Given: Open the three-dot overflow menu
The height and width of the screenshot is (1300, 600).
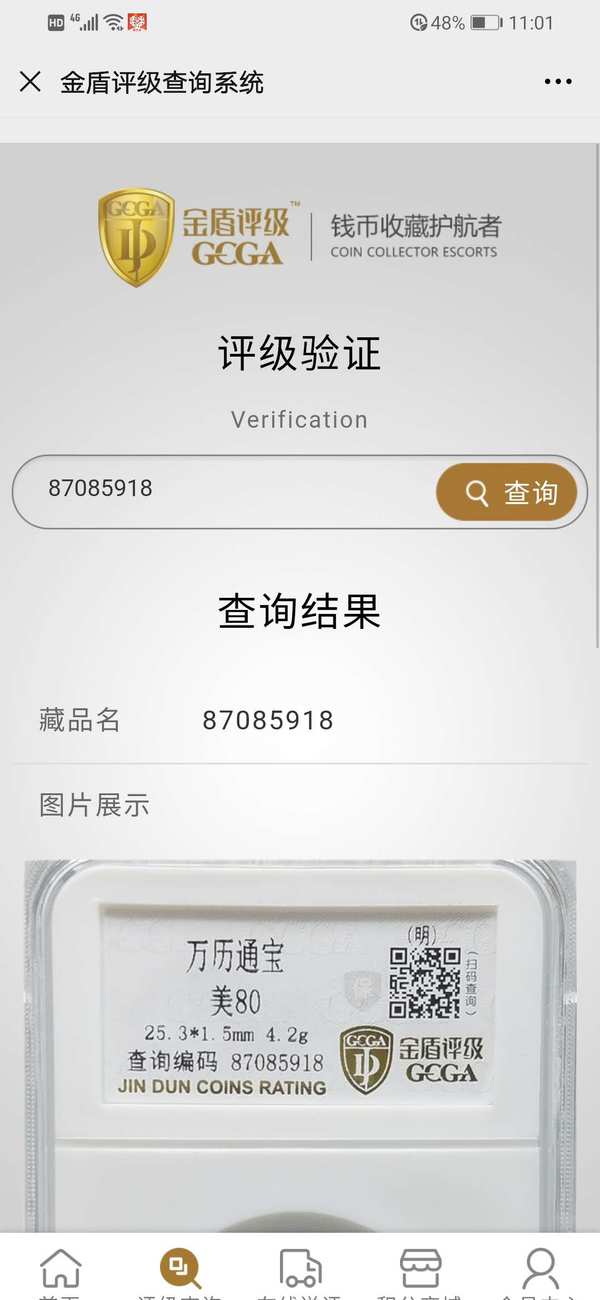Looking at the screenshot, I should [558, 82].
